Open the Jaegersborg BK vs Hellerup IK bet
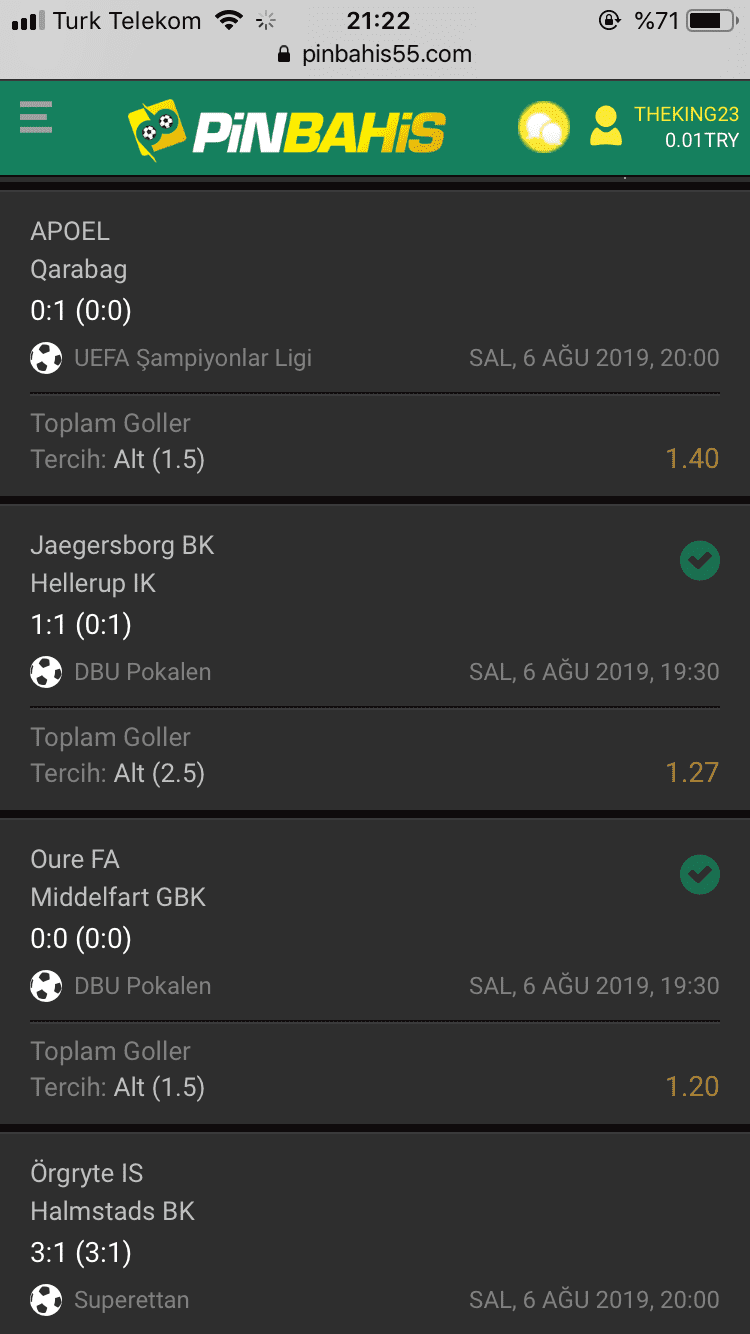750x1334 pixels. [x=375, y=657]
